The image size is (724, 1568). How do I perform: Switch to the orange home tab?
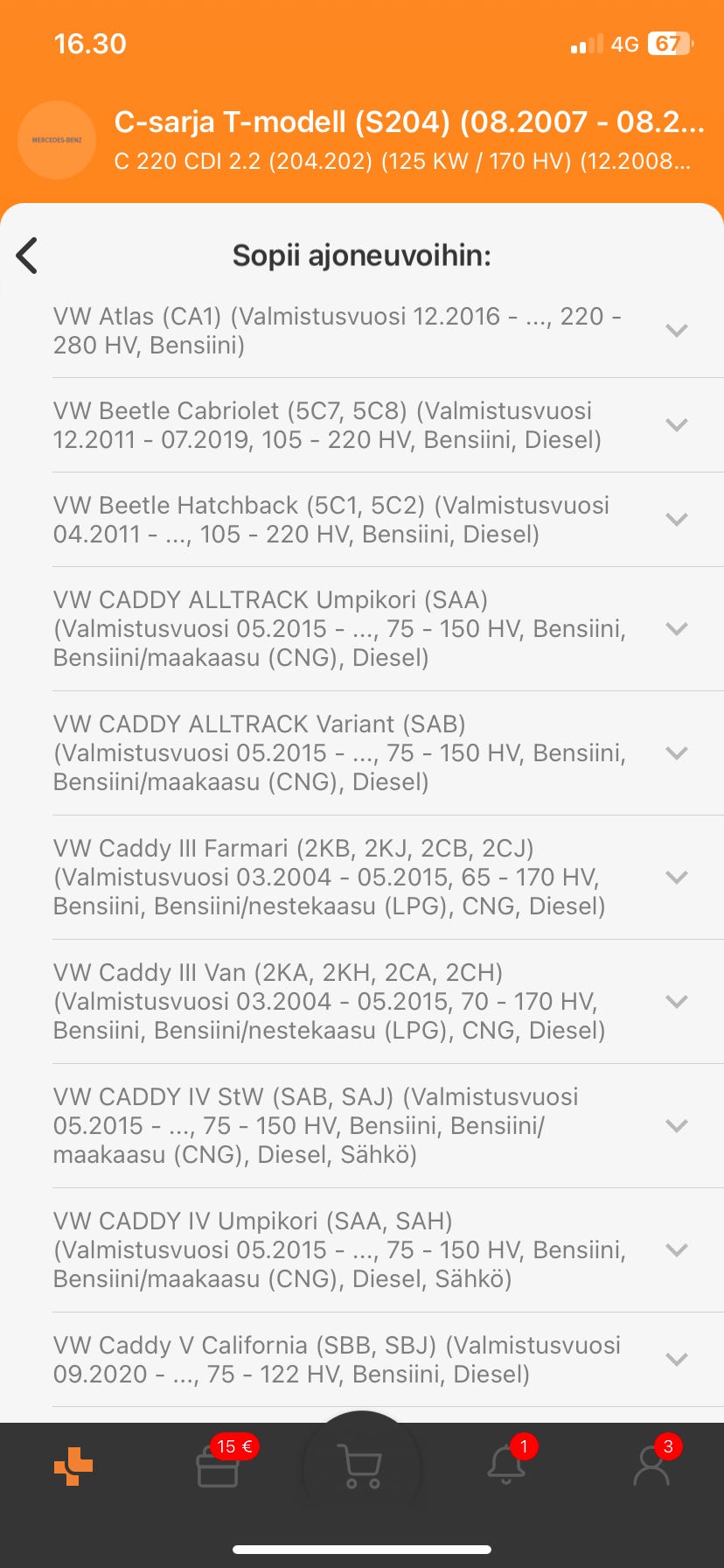73,1466
